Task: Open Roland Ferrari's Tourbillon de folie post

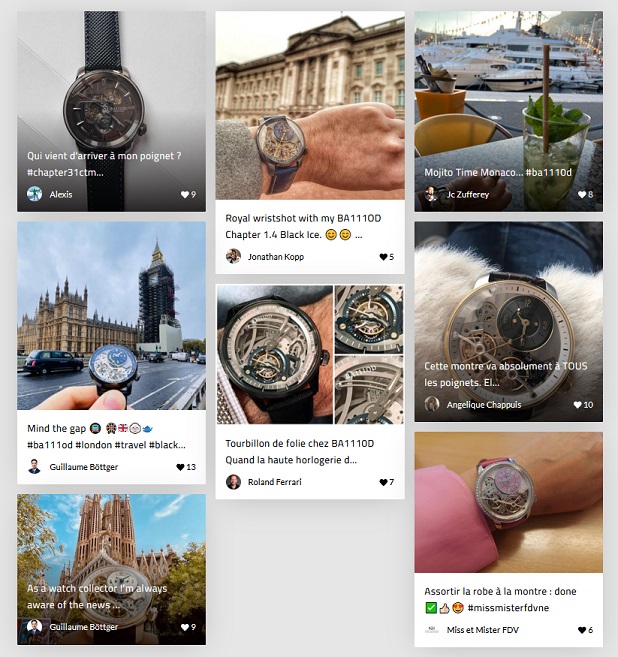Action: point(309,355)
